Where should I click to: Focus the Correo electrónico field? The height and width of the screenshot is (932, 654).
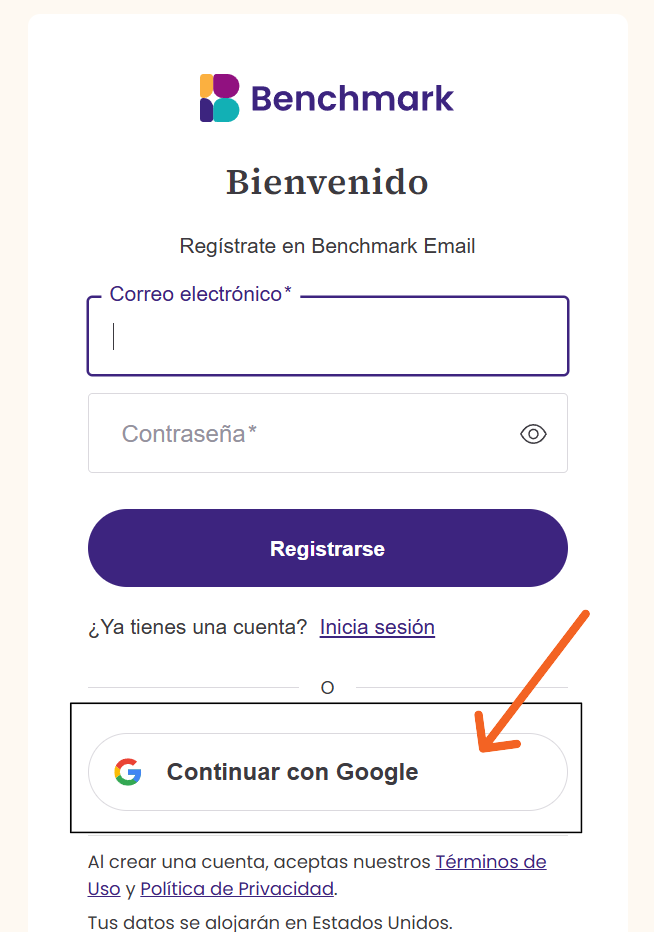coord(327,337)
